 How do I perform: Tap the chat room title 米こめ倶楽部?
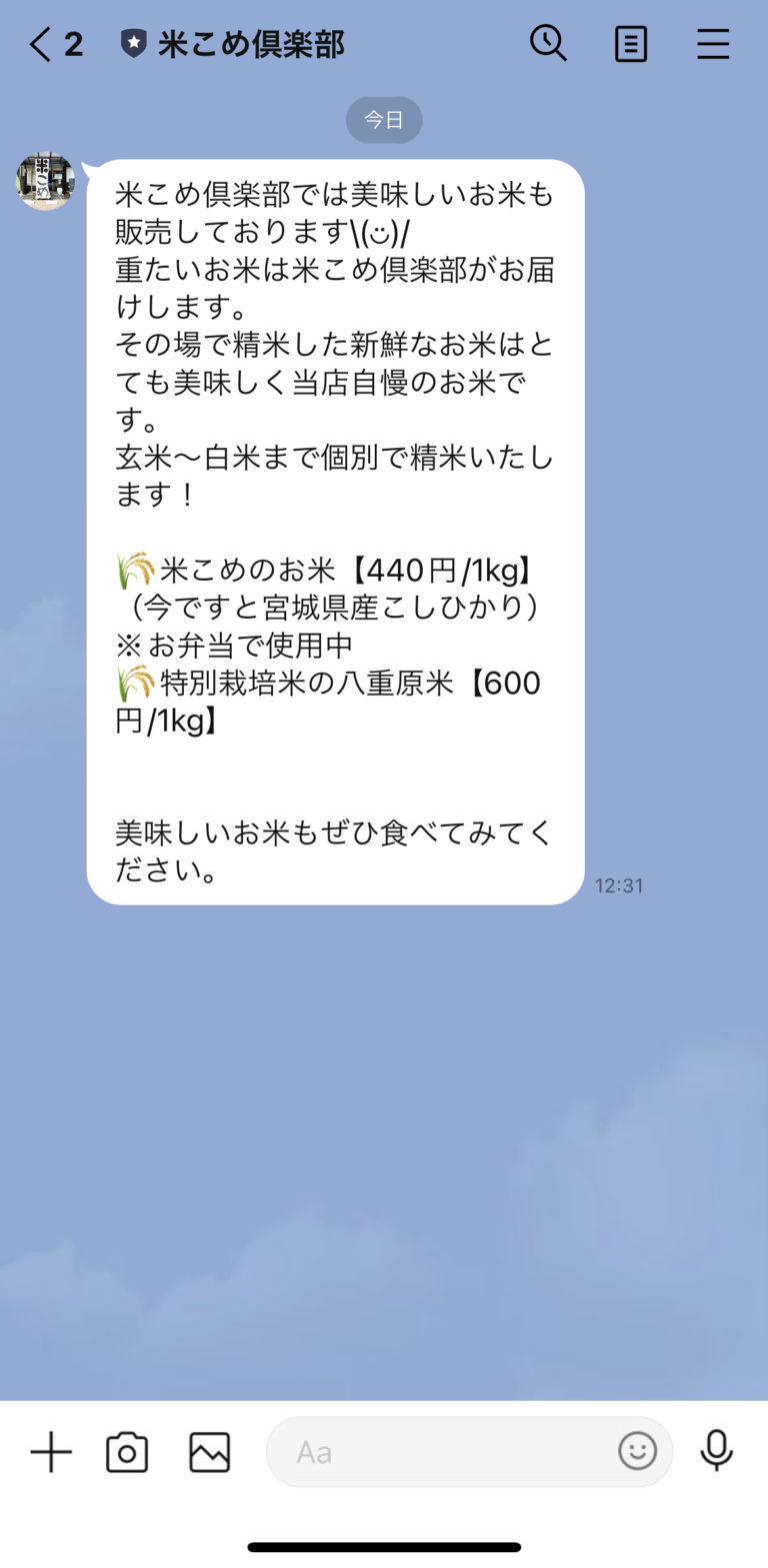pos(252,44)
